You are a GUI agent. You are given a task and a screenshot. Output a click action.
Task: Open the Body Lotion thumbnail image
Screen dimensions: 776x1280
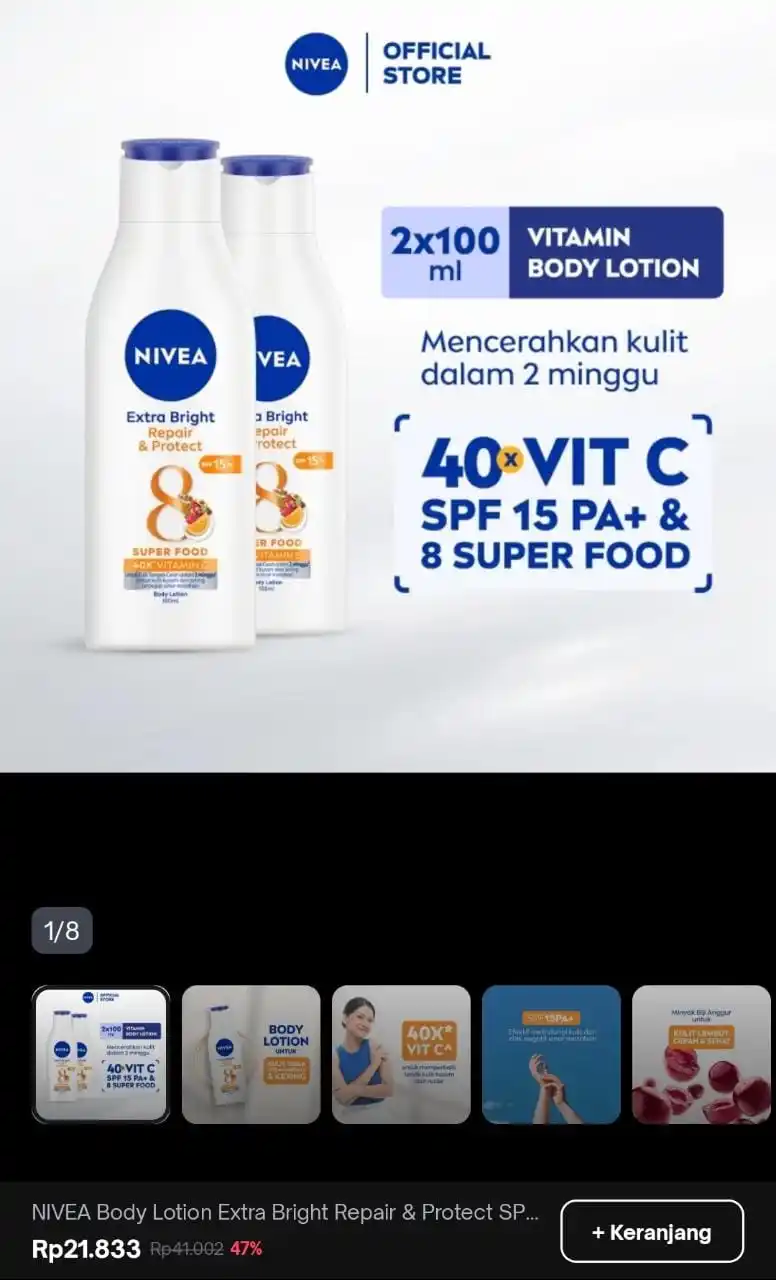(x=251, y=1054)
